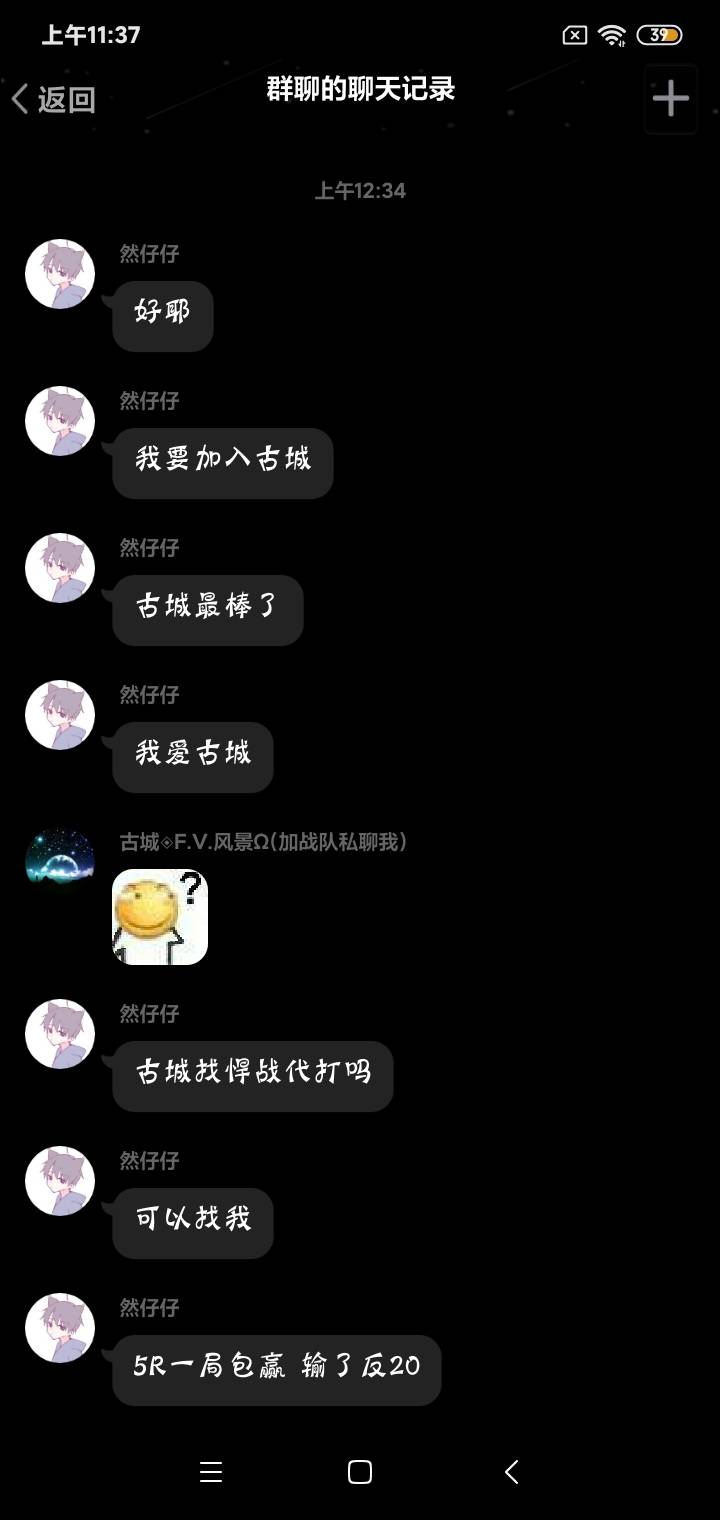The height and width of the screenshot is (1520, 720).
Task: Tap the message bubble 我要加入古城
Action: (223, 463)
